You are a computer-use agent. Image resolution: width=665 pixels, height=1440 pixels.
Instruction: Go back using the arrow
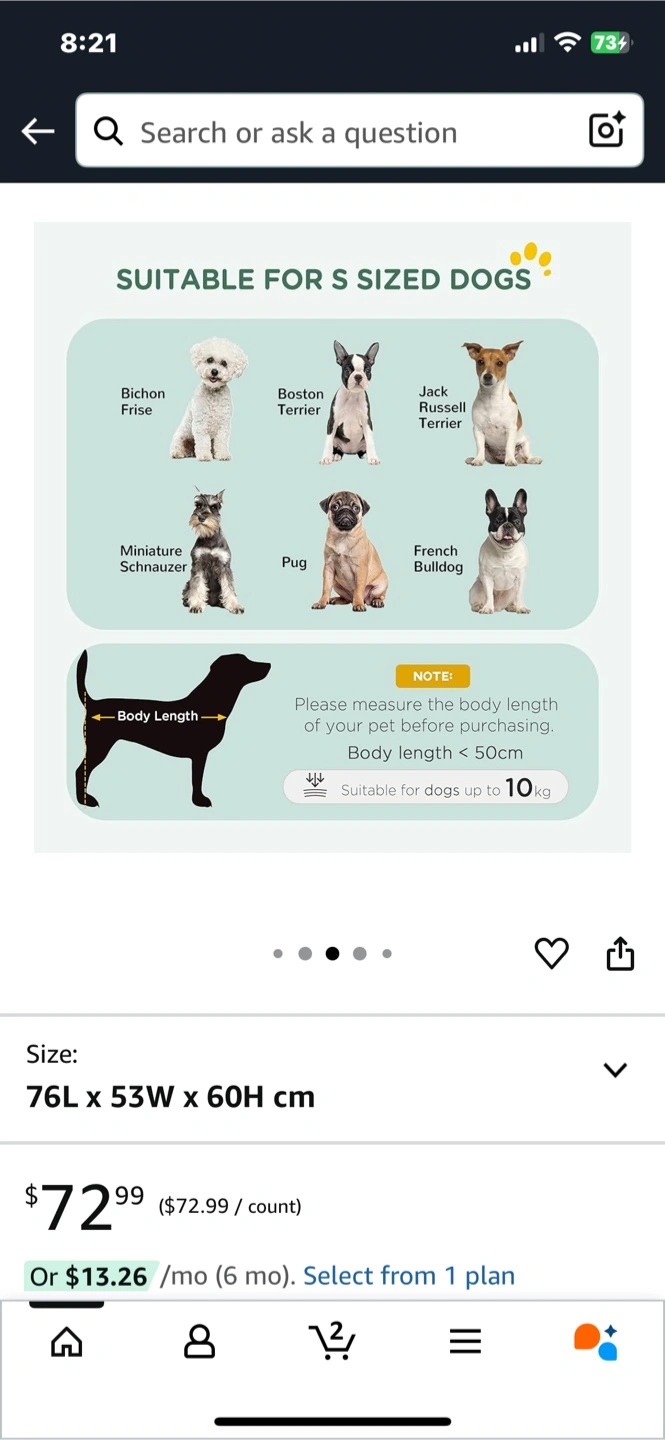coord(38,131)
